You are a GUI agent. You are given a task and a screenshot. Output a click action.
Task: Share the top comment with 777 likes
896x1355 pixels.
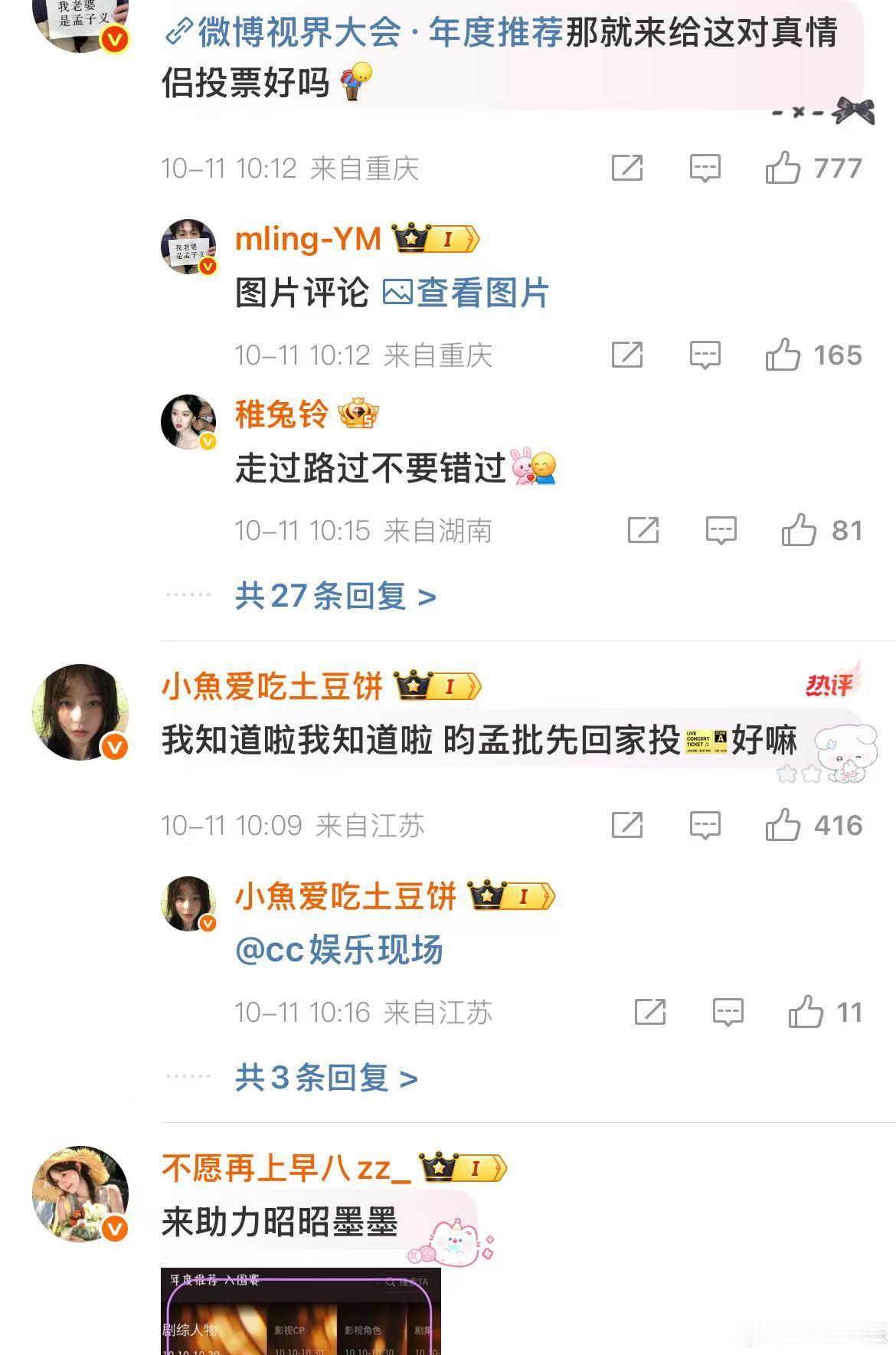(626, 168)
